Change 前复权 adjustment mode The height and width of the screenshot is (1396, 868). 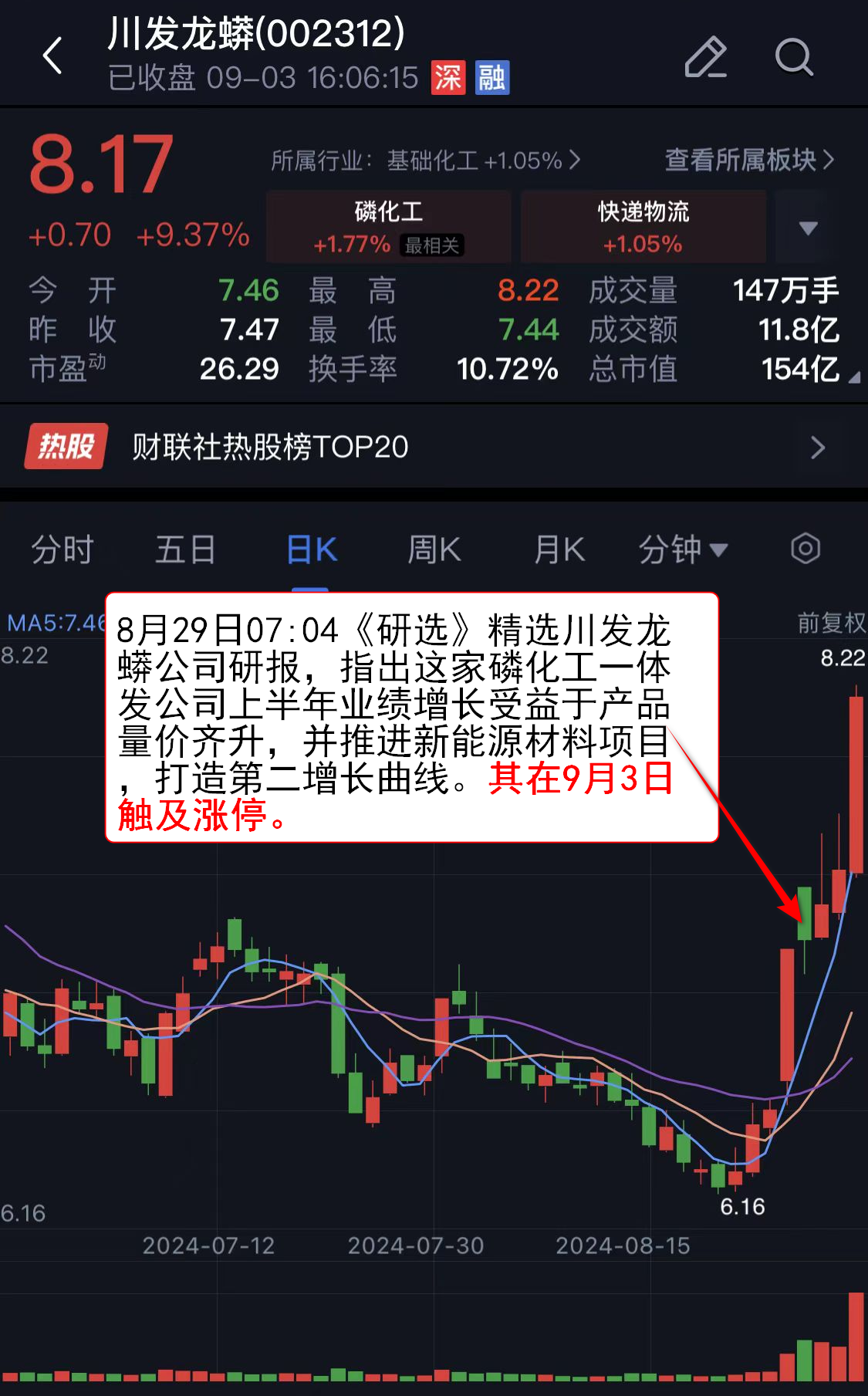[830, 622]
